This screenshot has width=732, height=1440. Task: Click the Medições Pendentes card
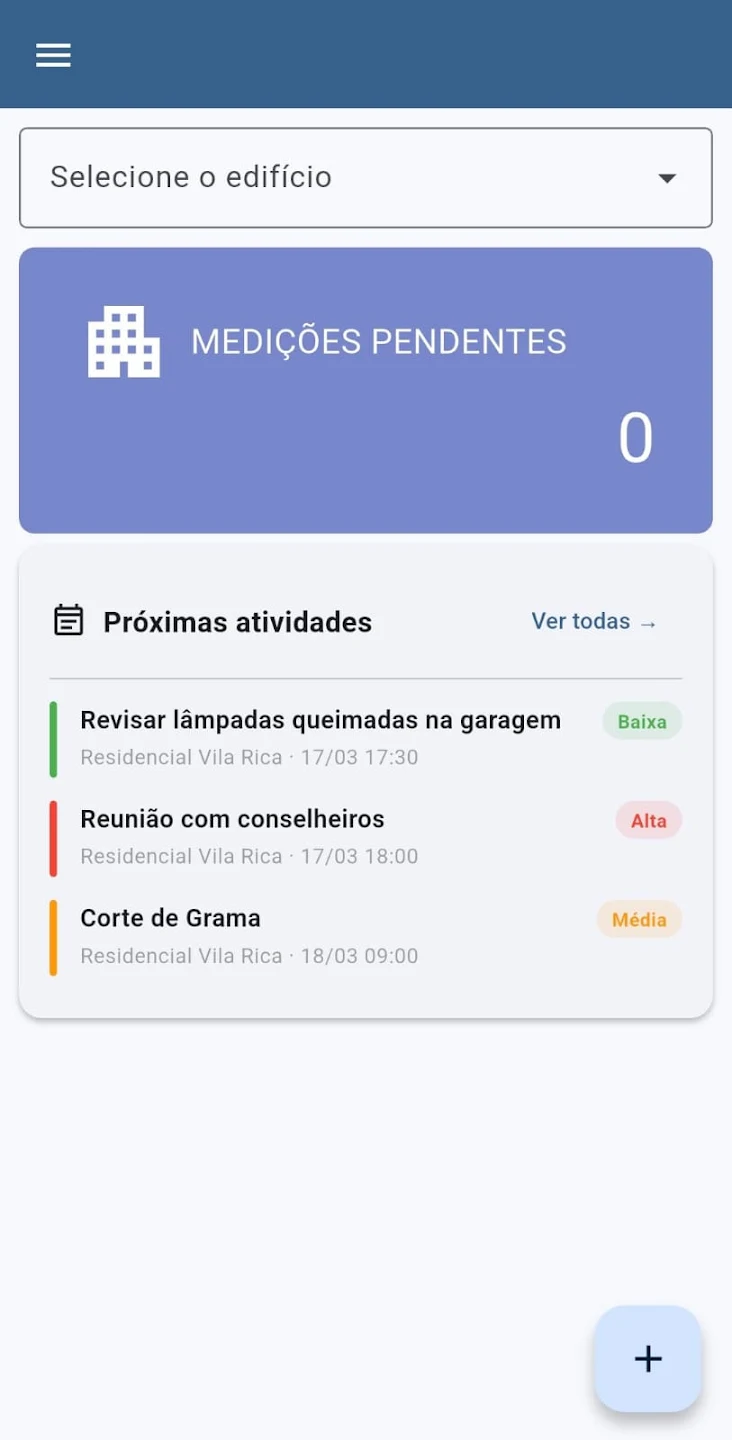click(x=365, y=390)
